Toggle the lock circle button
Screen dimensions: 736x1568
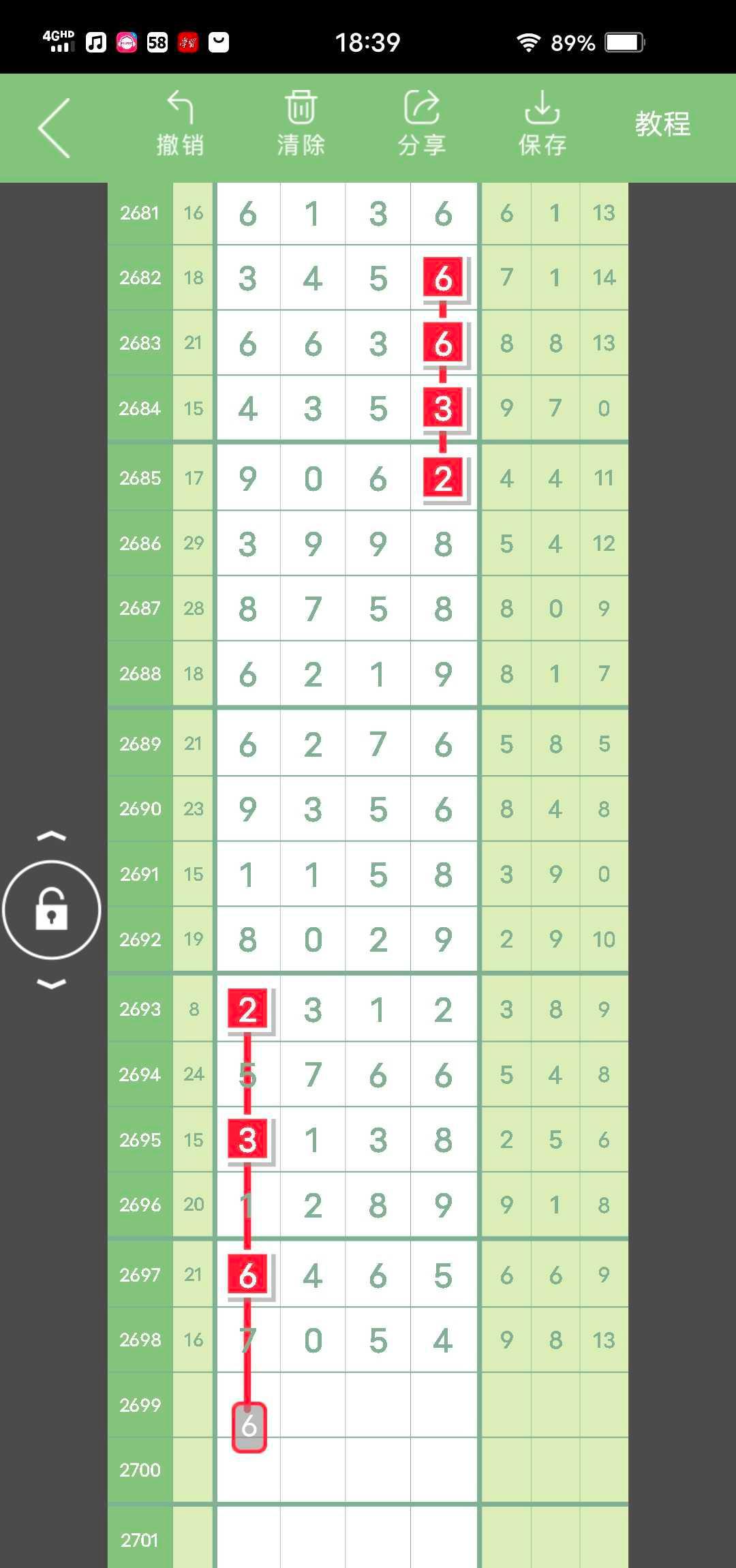pos(52,909)
